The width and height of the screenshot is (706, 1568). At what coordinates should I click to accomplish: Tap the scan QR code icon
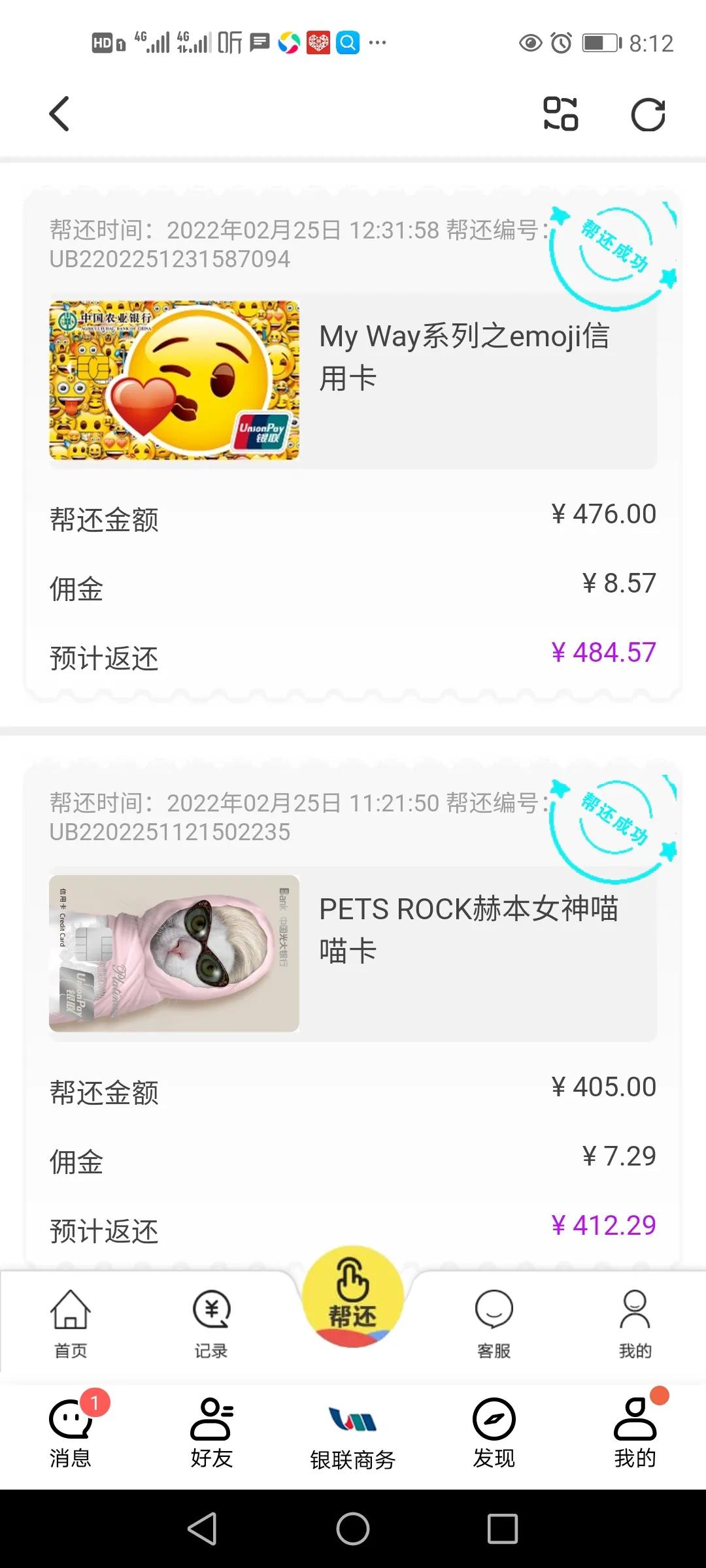(x=561, y=114)
